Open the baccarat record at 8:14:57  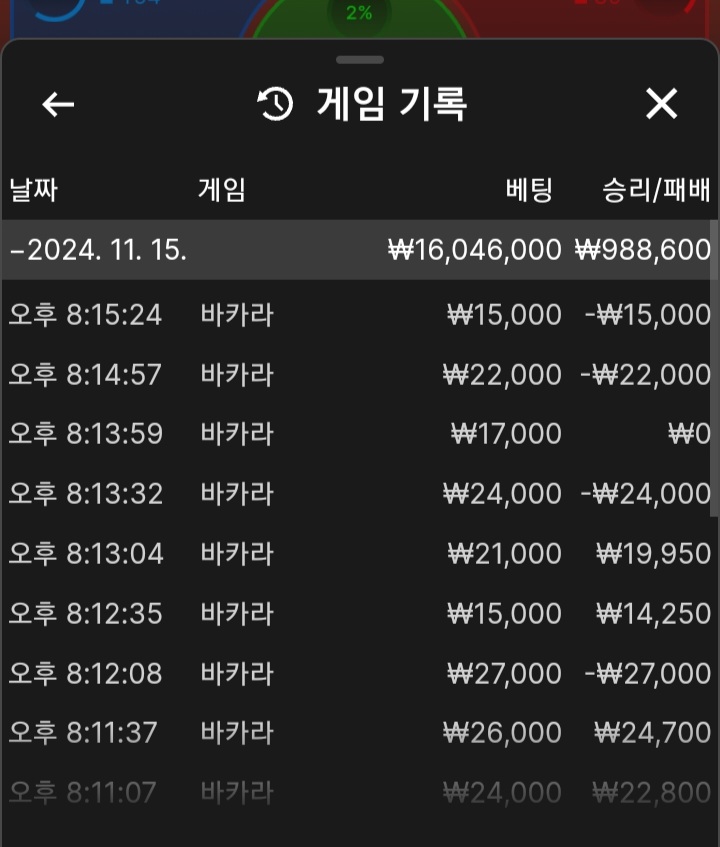[358, 375]
